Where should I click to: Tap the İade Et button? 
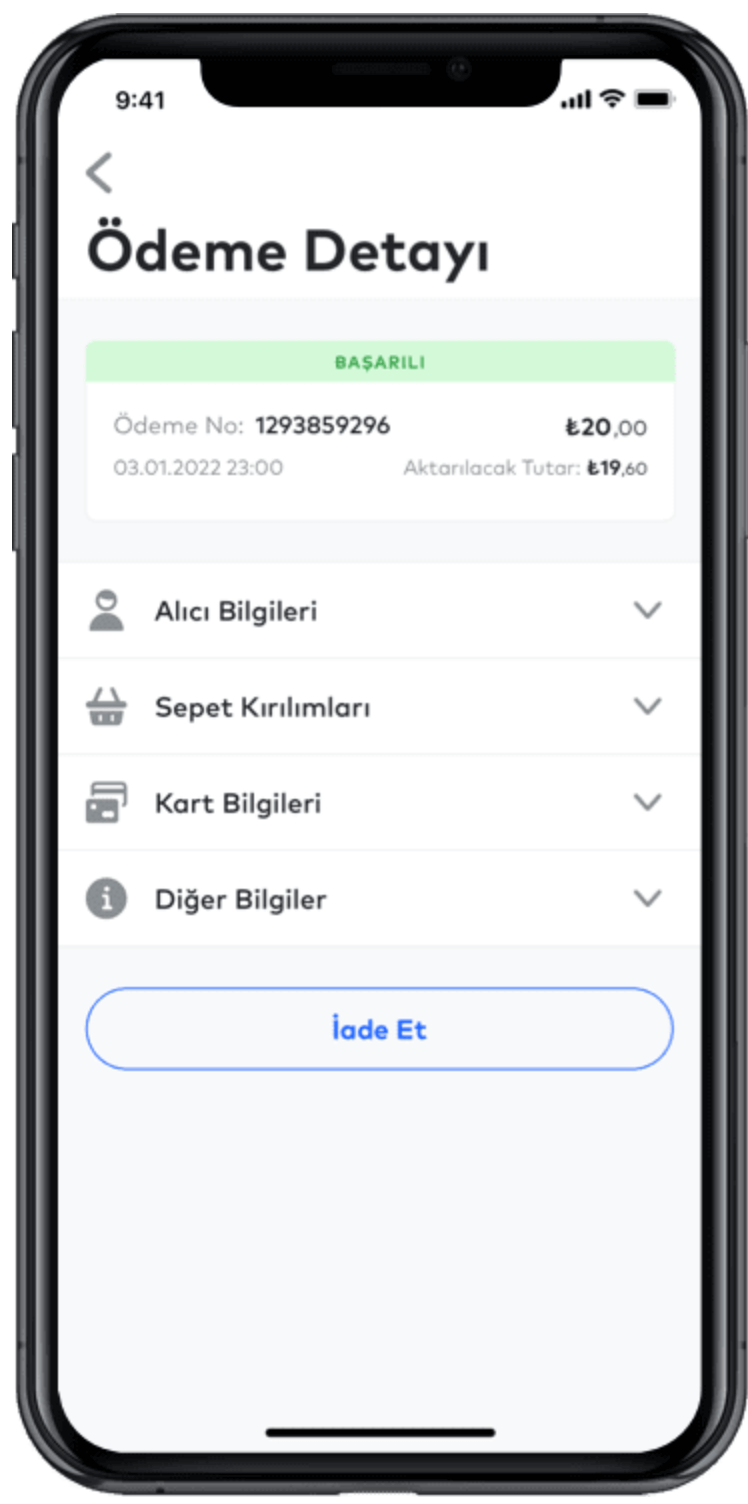pyautogui.click(x=379, y=1029)
